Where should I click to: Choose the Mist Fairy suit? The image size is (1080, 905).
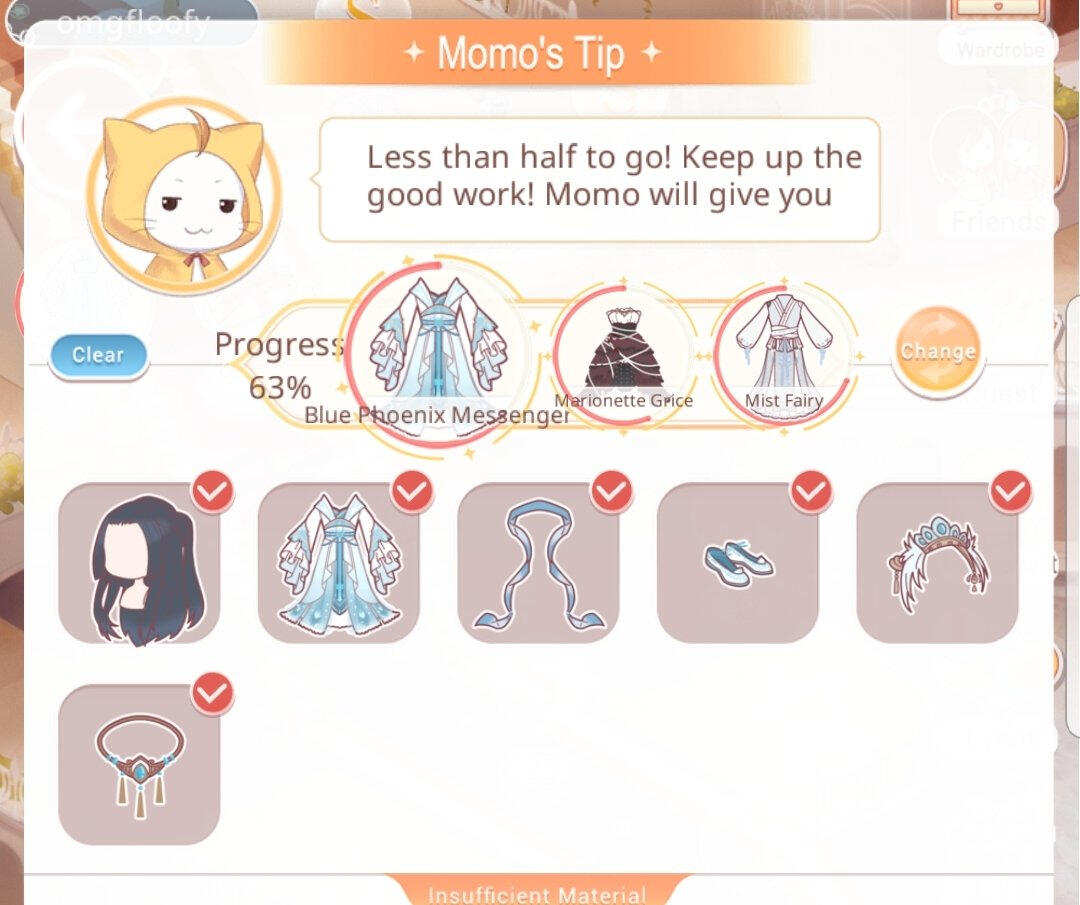coord(784,351)
